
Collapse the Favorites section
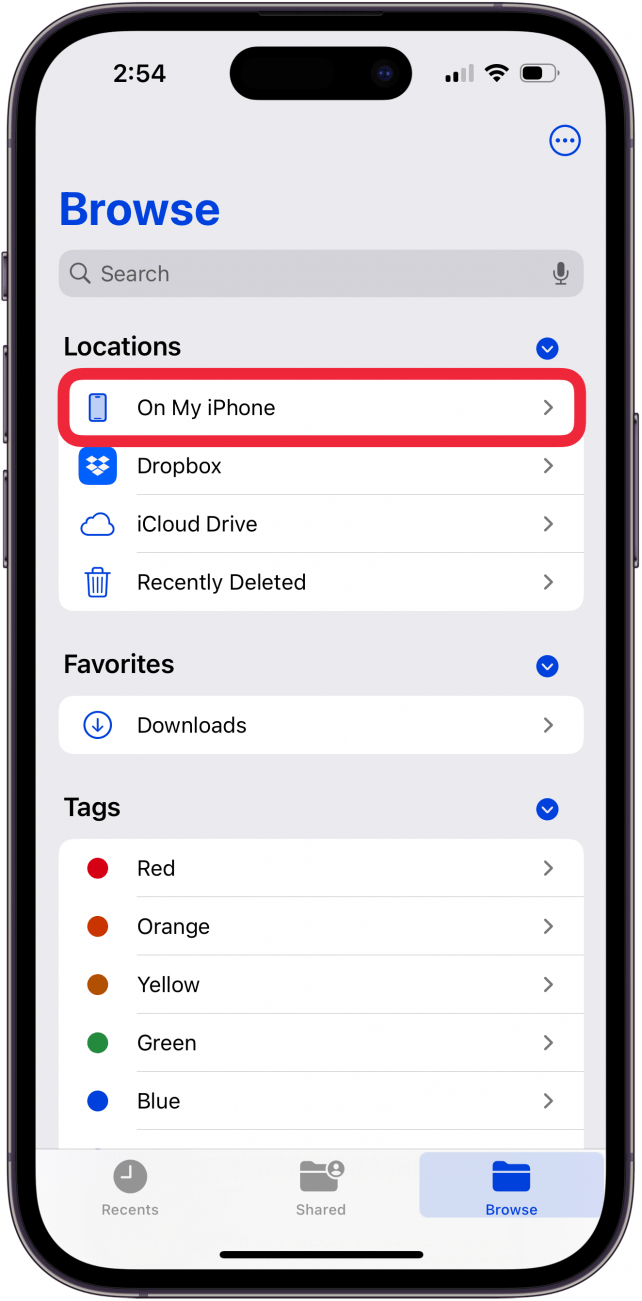(547, 666)
